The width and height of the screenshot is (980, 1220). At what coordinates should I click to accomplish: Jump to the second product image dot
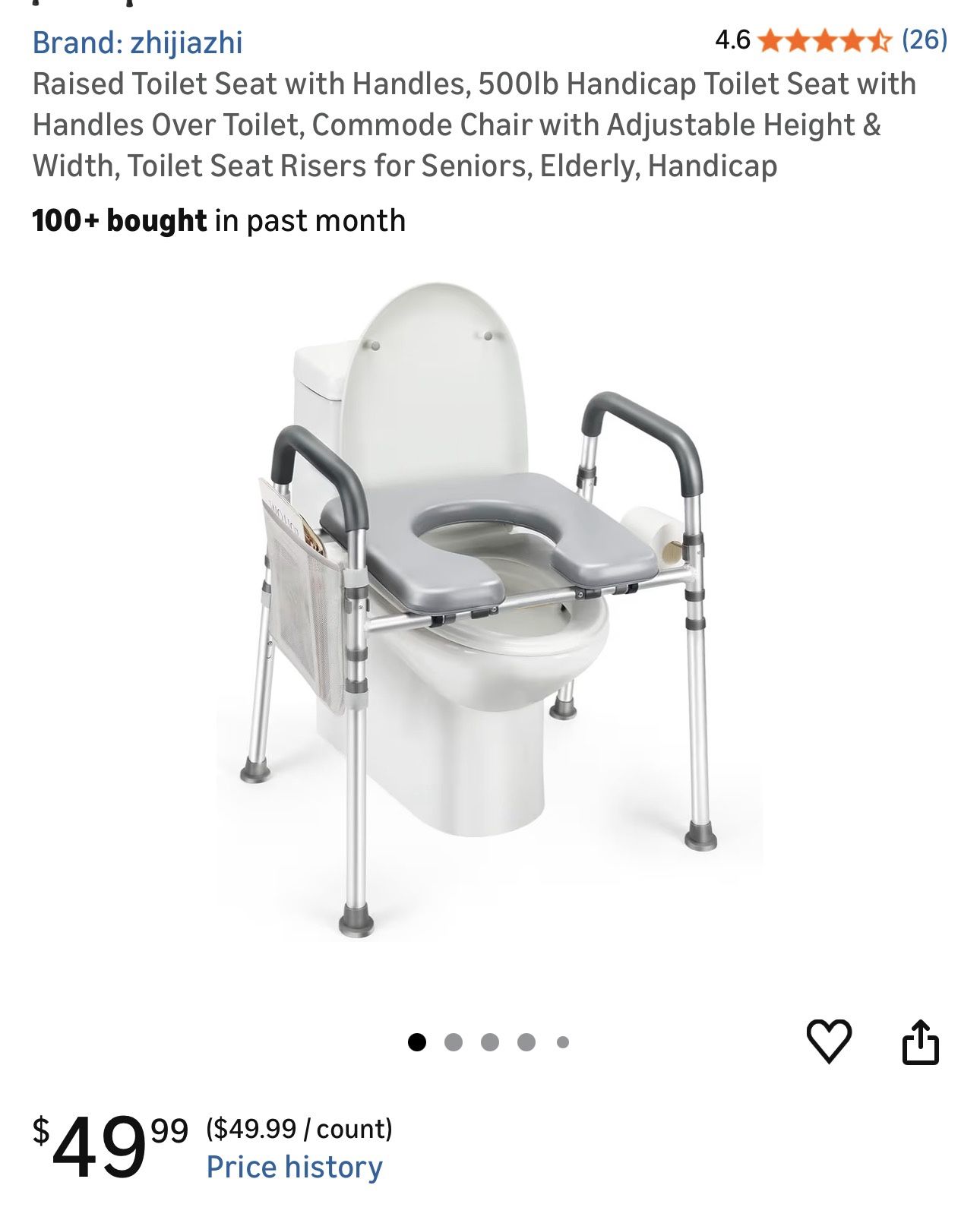point(454,1042)
